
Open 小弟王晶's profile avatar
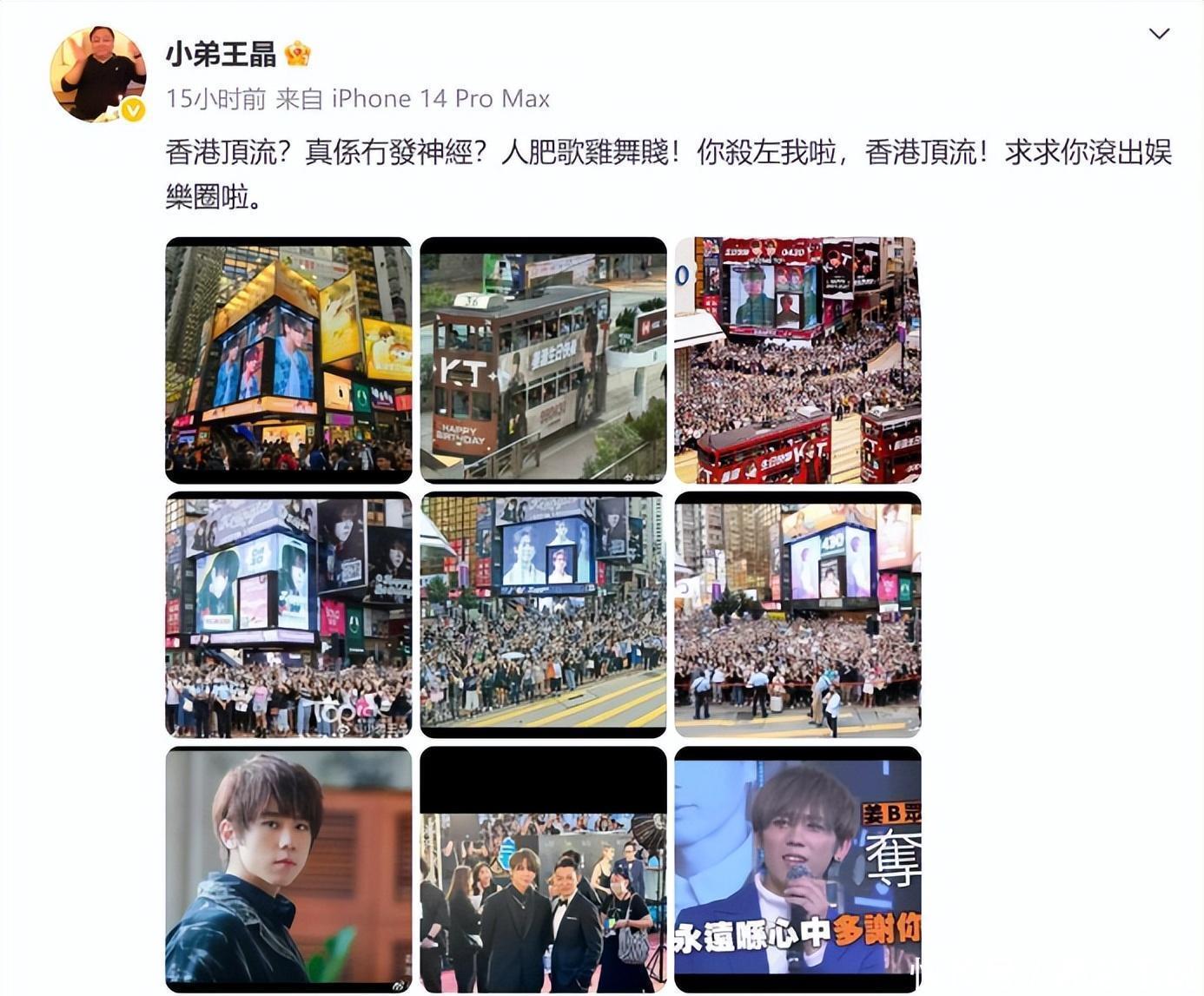tap(97, 74)
